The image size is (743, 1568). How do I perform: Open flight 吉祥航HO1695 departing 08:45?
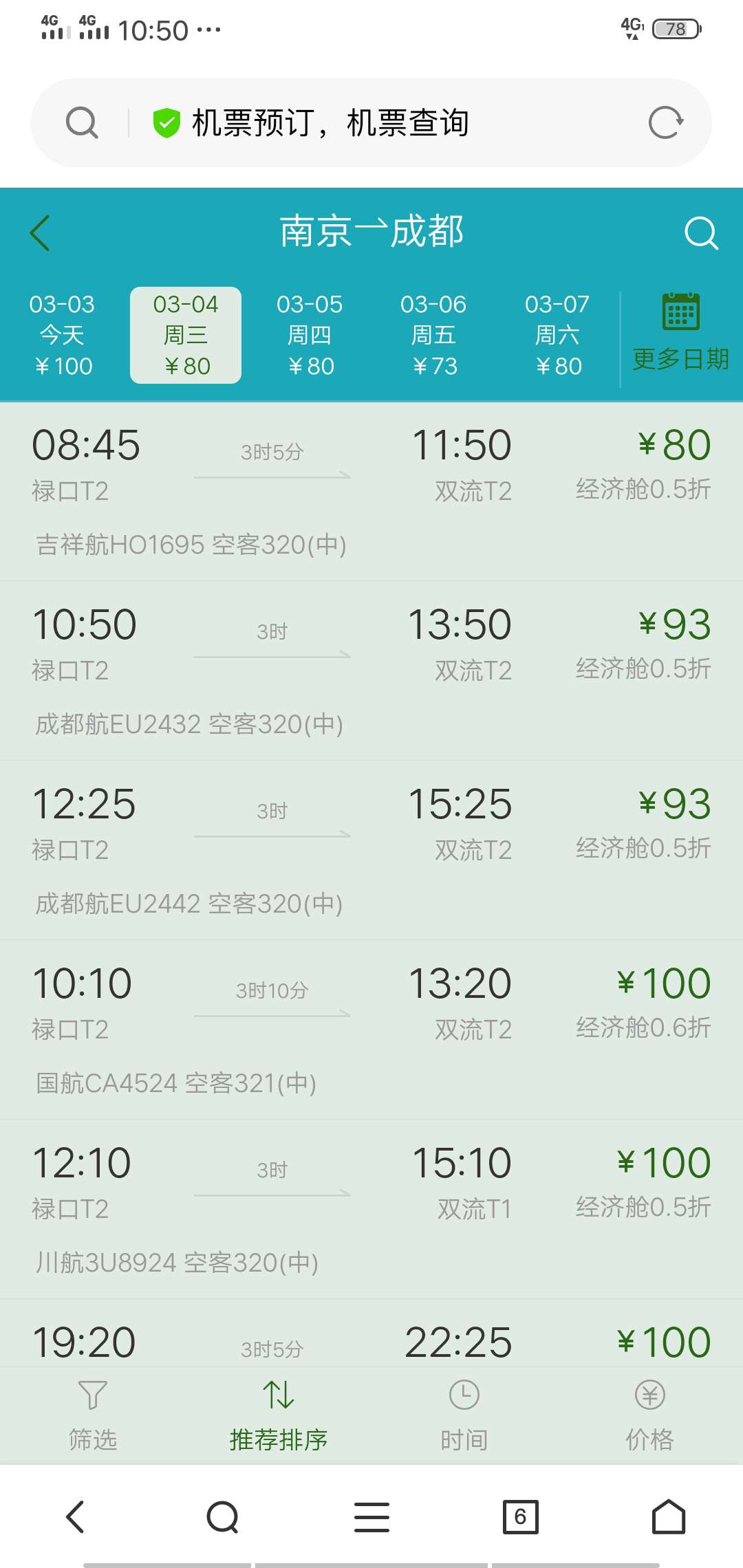(371, 491)
